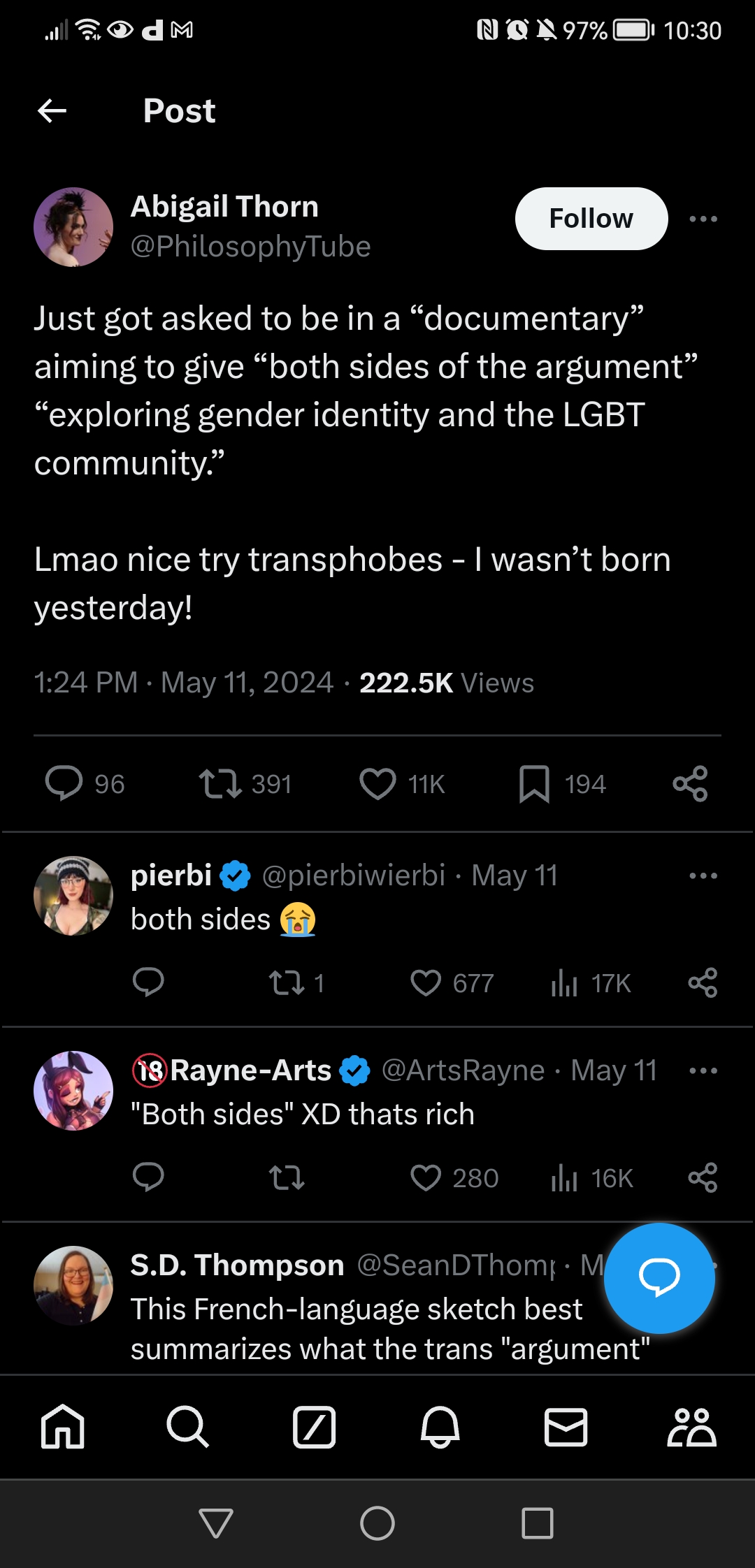Open overflow menu on Abigail Thorn's post
Image resolution: width=755 pixels, height=1568 pixels.
[703, 219]
